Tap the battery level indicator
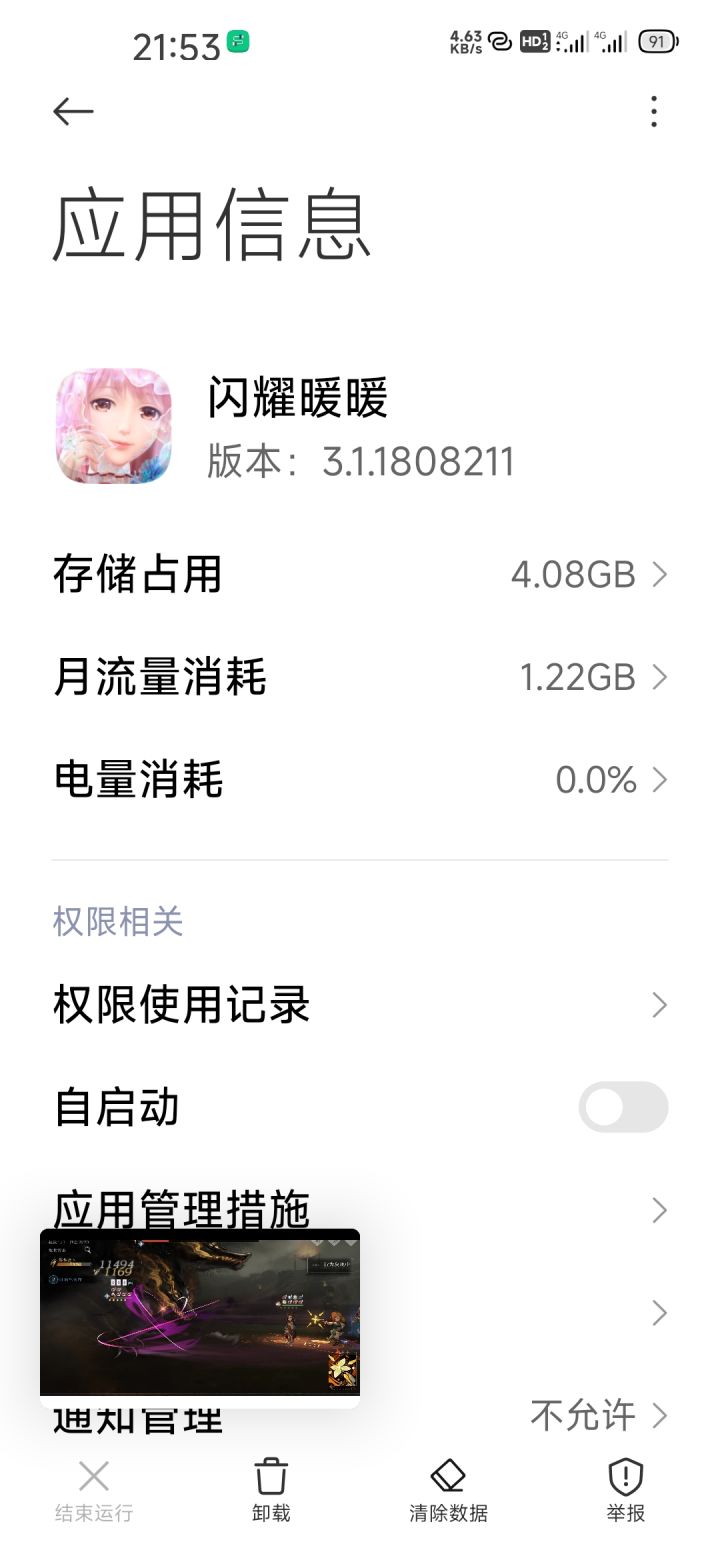 [x=657, y=42]
